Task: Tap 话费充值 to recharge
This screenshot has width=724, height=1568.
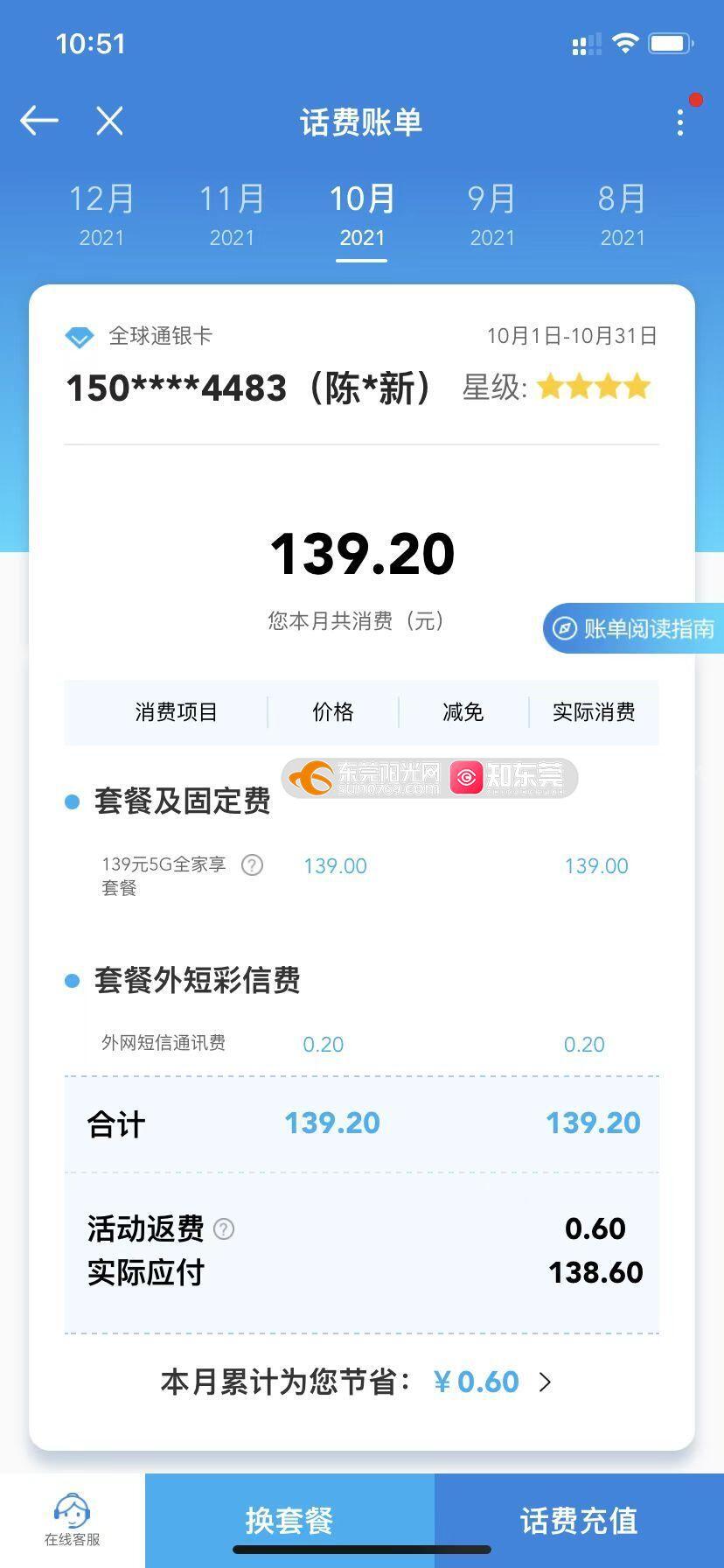Action: tap(579, 1520)
